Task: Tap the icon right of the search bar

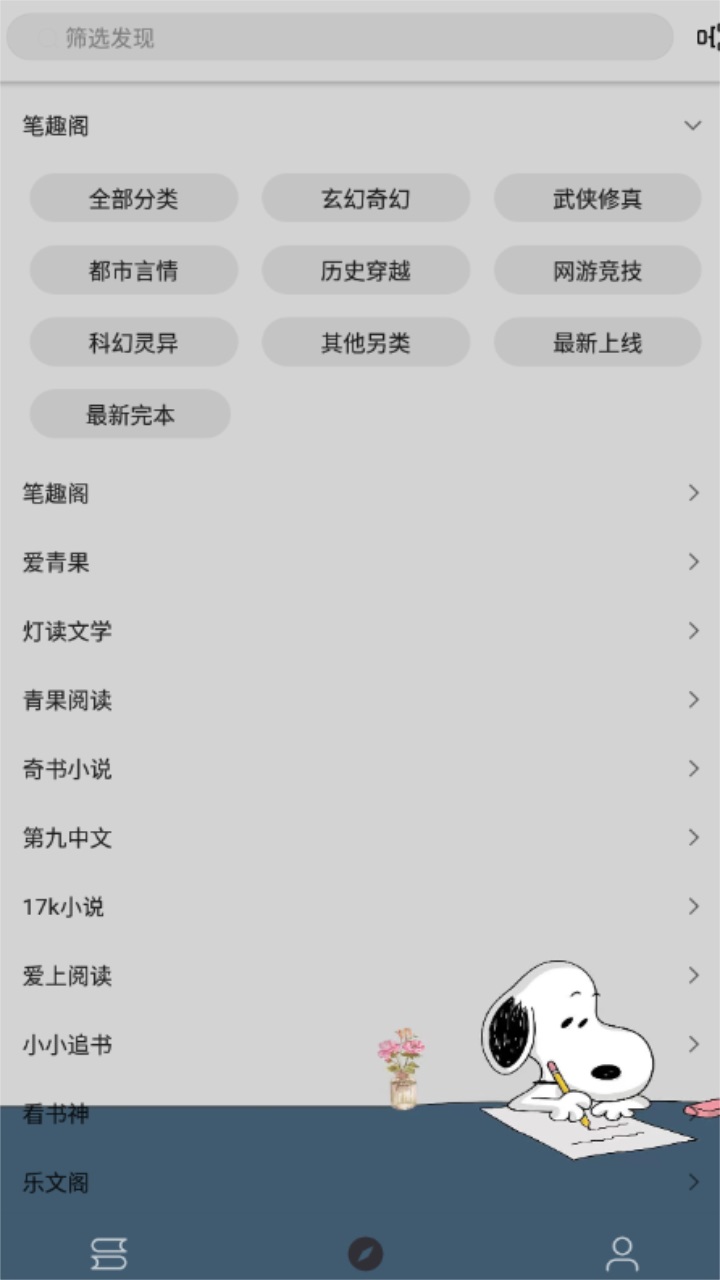Action: 703,38
